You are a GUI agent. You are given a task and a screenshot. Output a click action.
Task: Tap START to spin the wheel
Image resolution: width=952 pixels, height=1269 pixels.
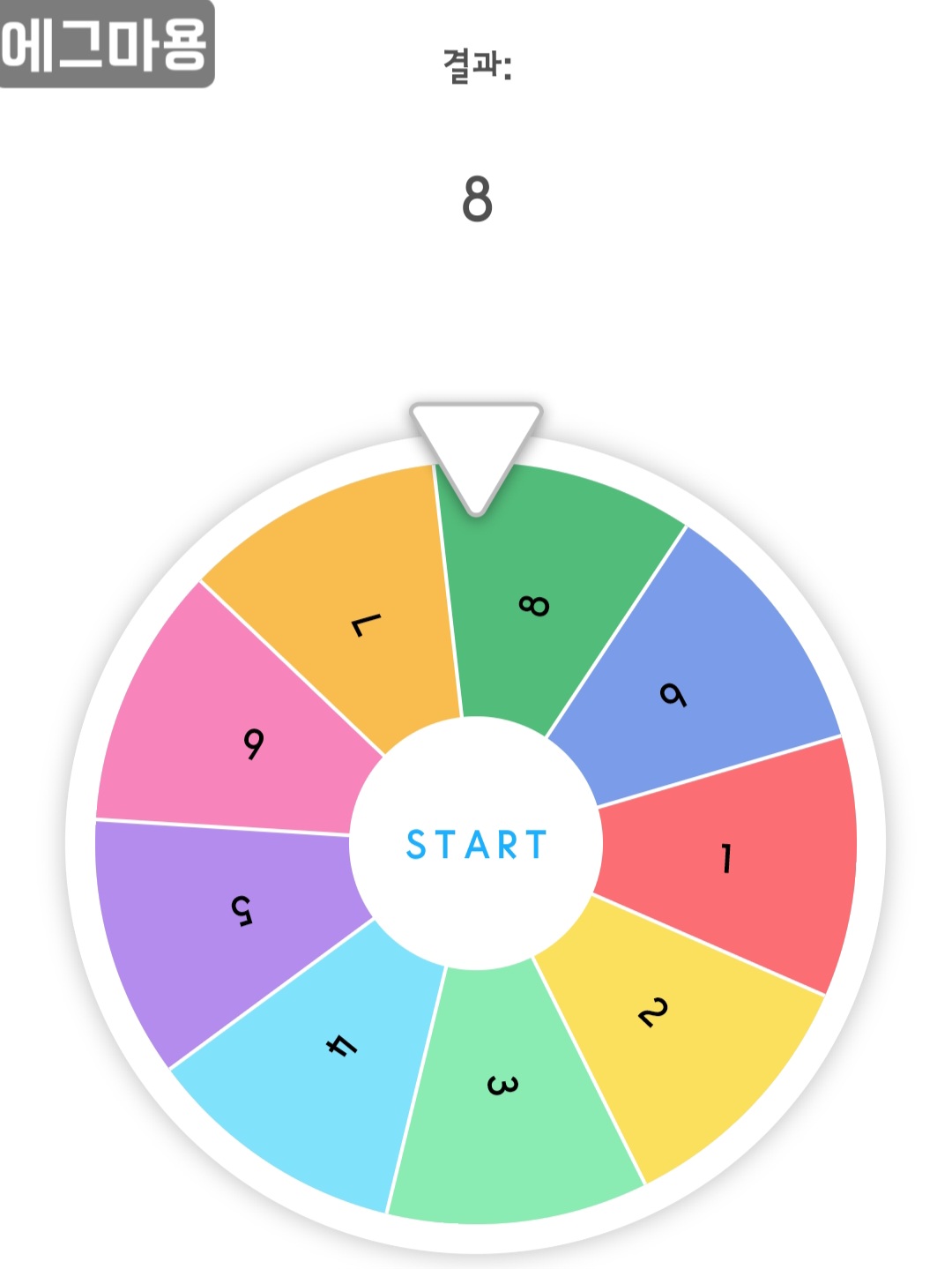click(x=476, y=844)
